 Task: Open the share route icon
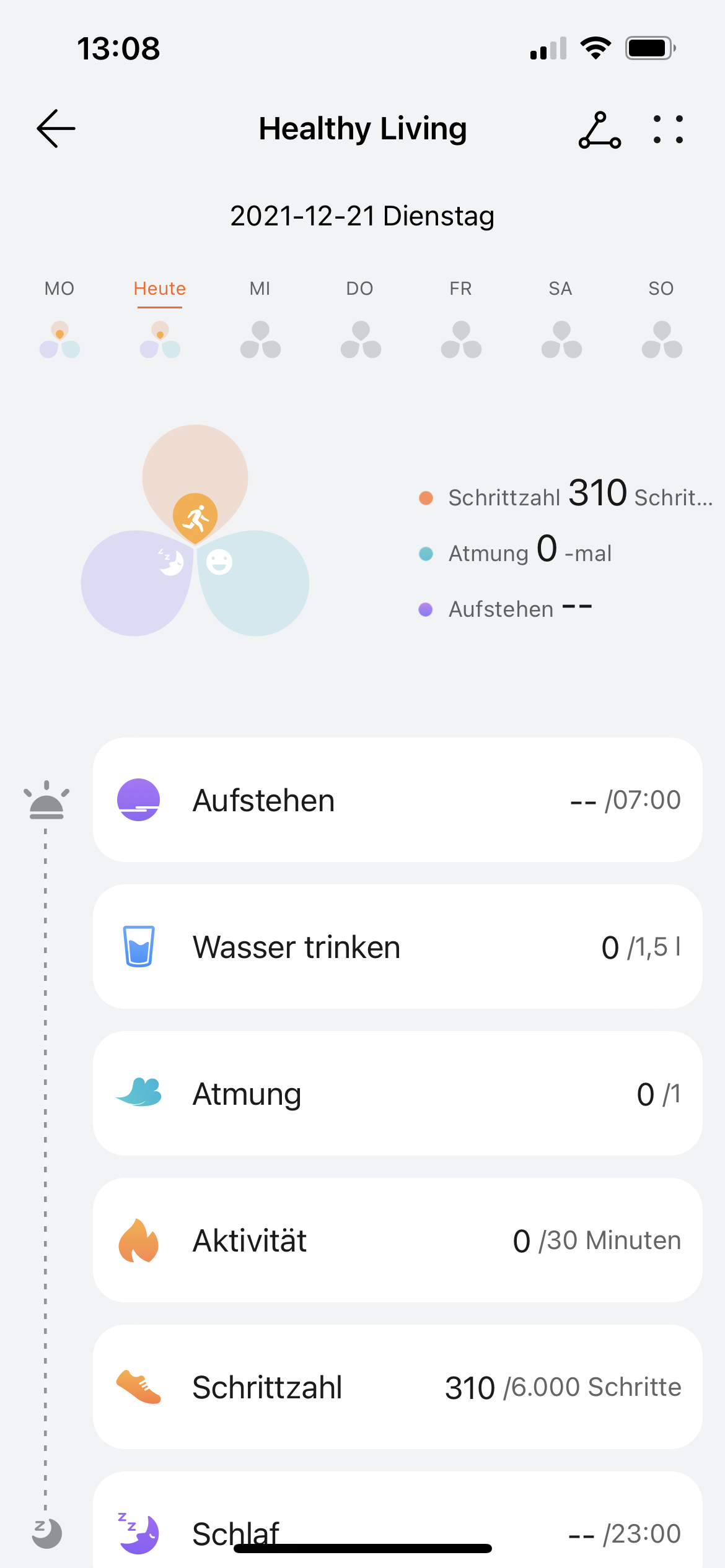click(x=599, y=130)
